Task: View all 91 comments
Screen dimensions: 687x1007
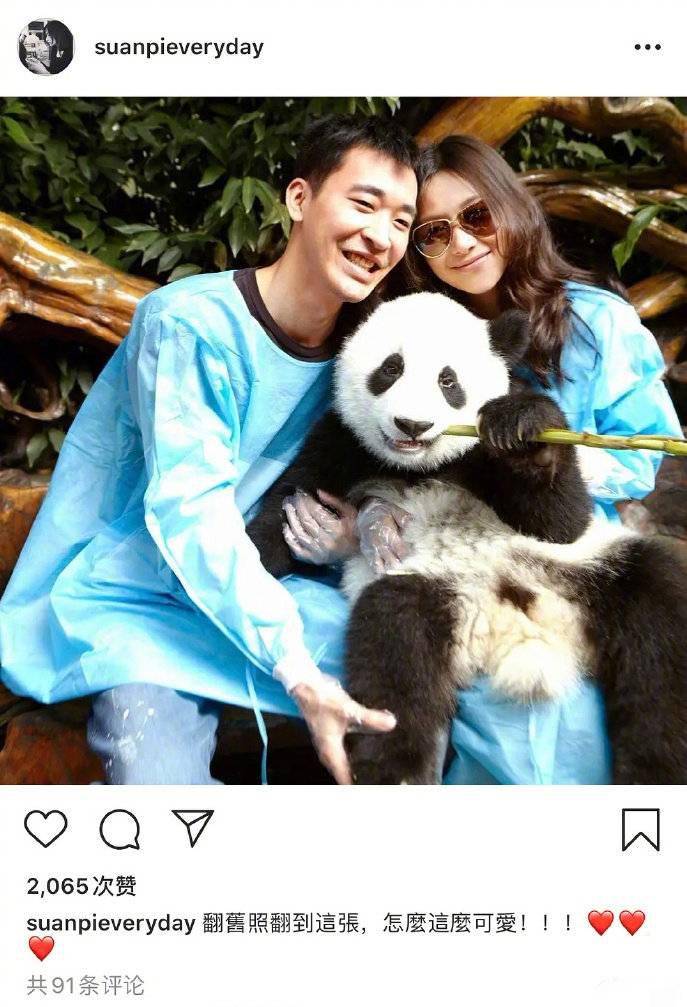Action: pos(85,985)
